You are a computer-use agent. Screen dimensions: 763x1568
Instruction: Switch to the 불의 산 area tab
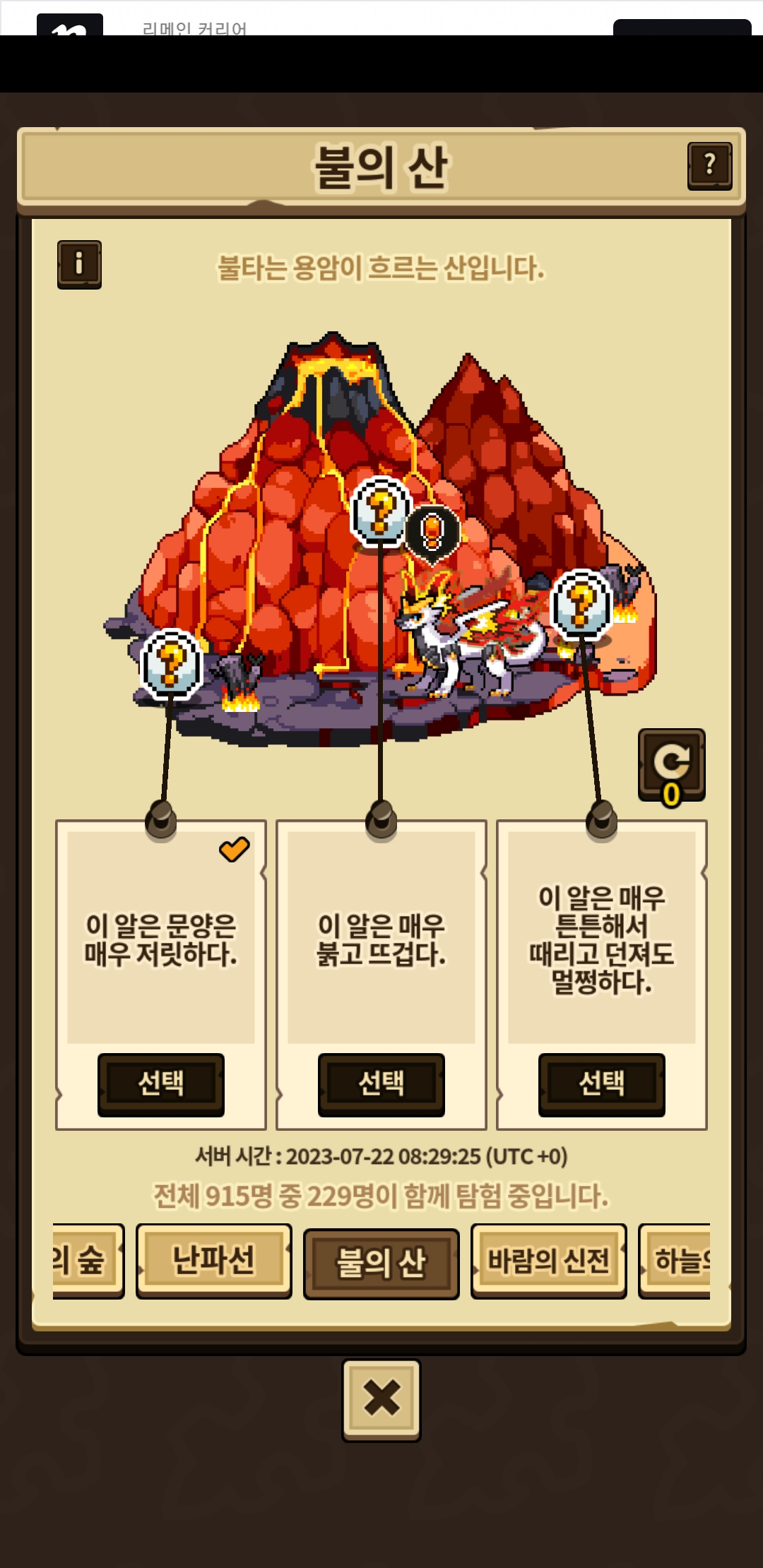(x=381, y=1264)
